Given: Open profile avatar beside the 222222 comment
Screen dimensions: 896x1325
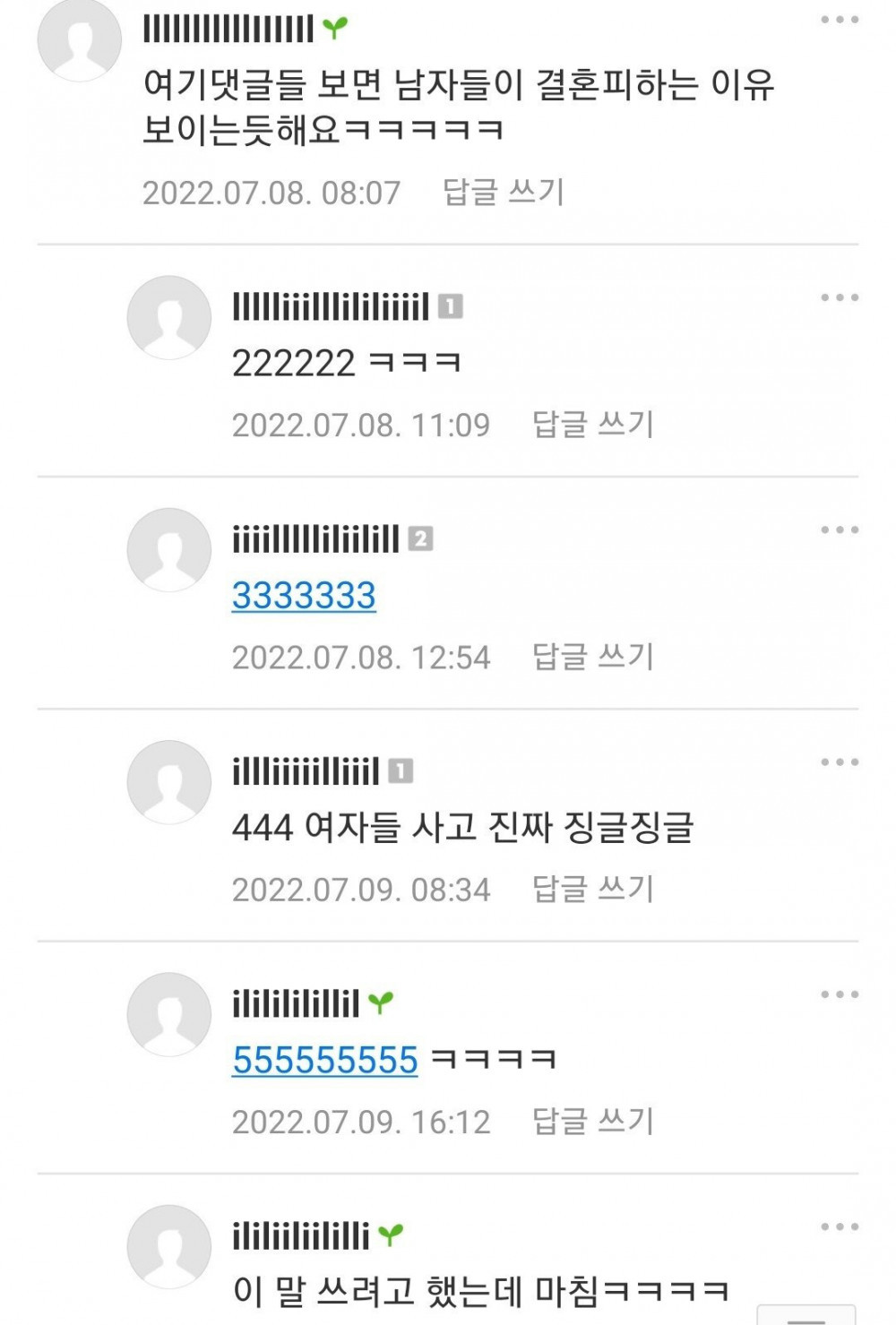Looking at the screenshot, I should [169, 318].
